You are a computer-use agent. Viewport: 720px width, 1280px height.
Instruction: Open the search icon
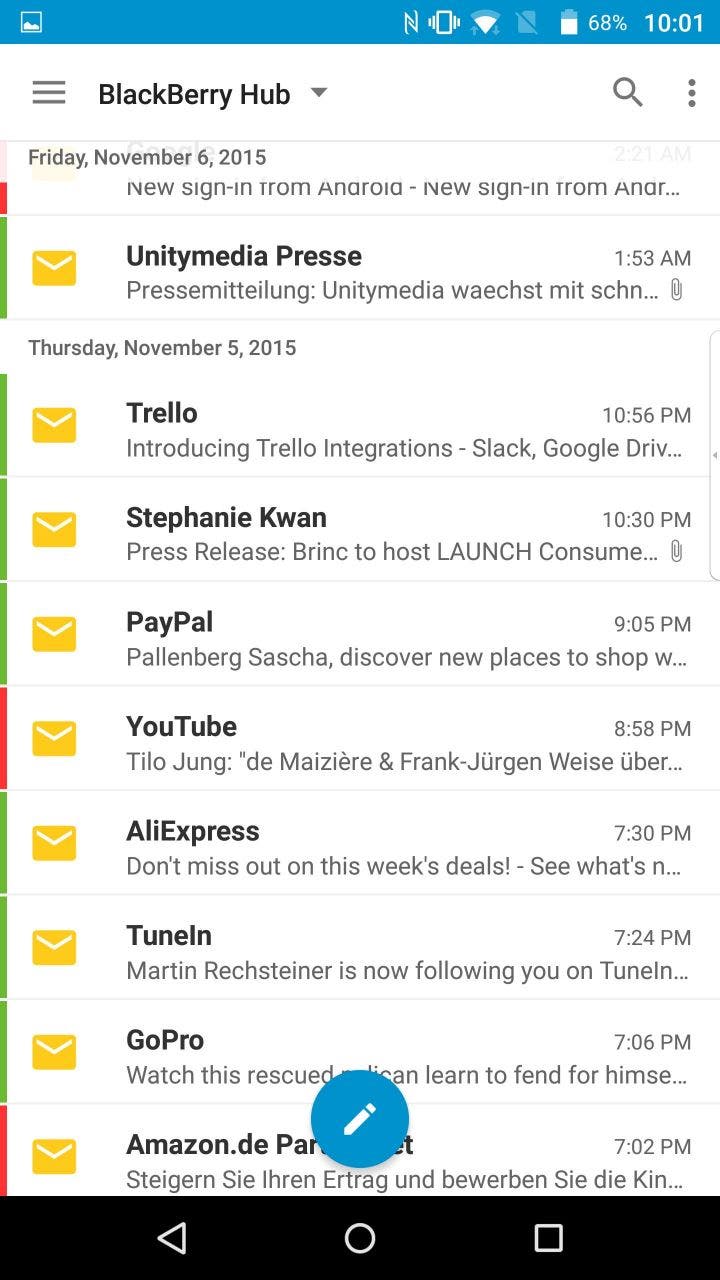tap(628, 92)
